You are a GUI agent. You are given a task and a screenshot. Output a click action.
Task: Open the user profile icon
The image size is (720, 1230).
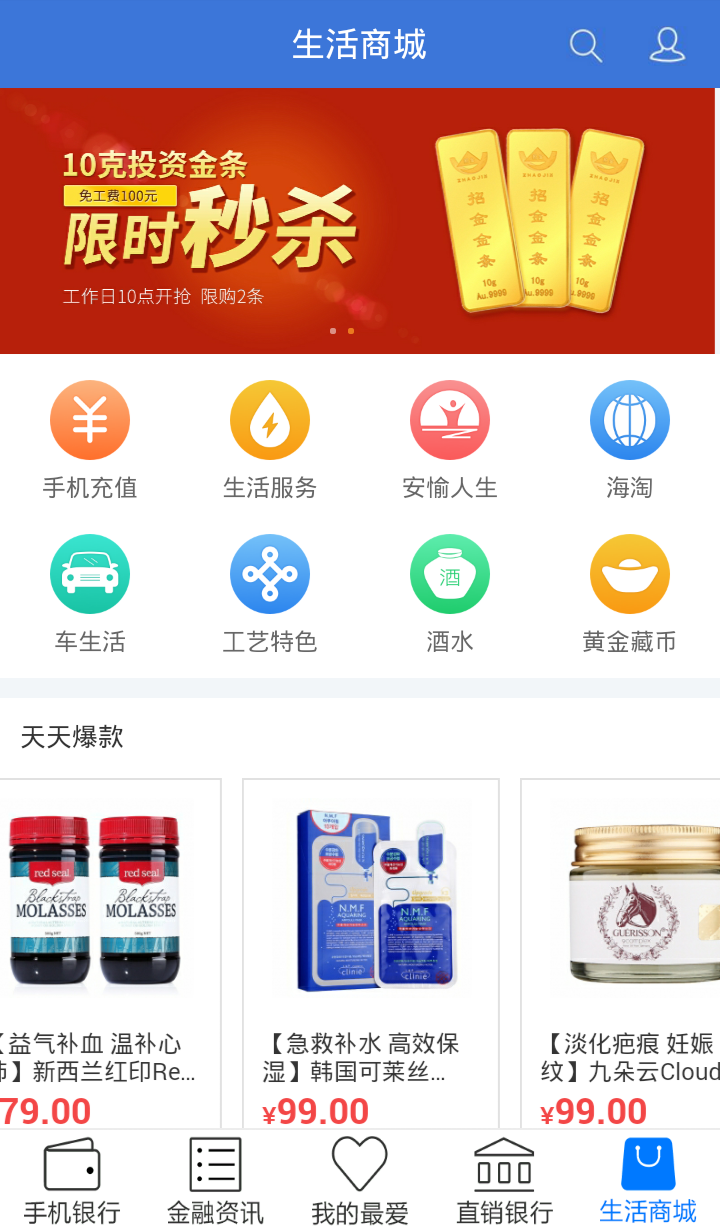[667, 45]
